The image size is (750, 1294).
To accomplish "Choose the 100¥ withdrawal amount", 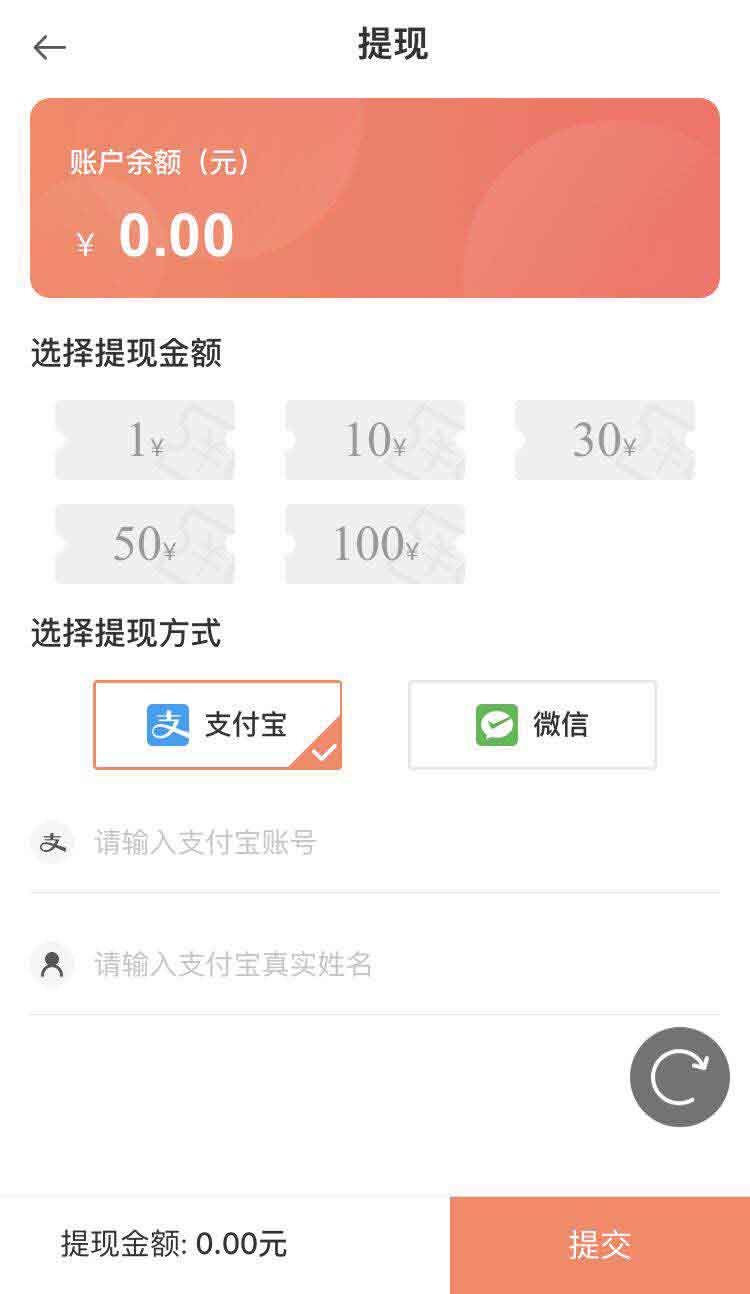I will [375, 544].
